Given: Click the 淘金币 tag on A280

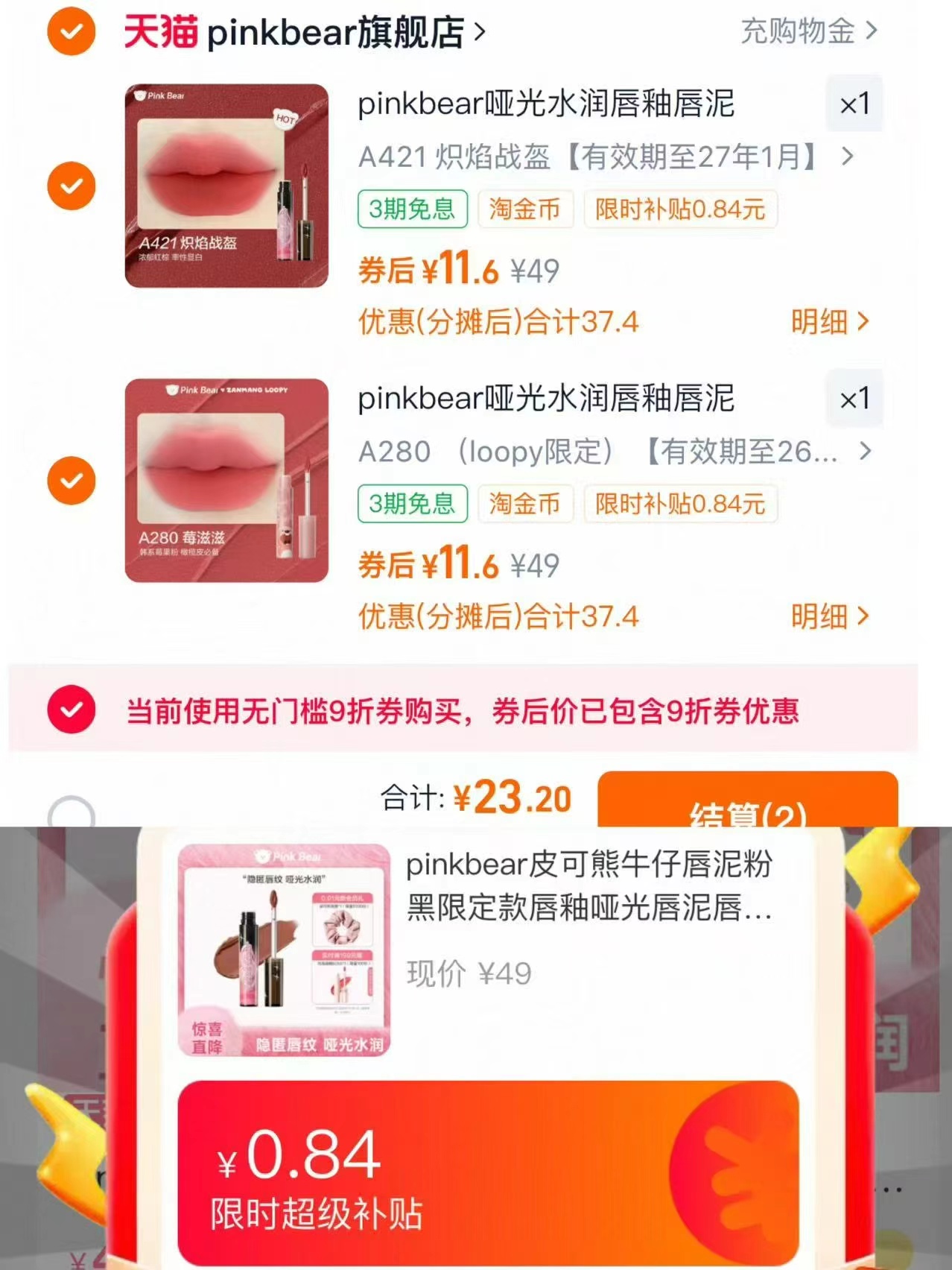Looking at the screenshot, I should [525, 505].
